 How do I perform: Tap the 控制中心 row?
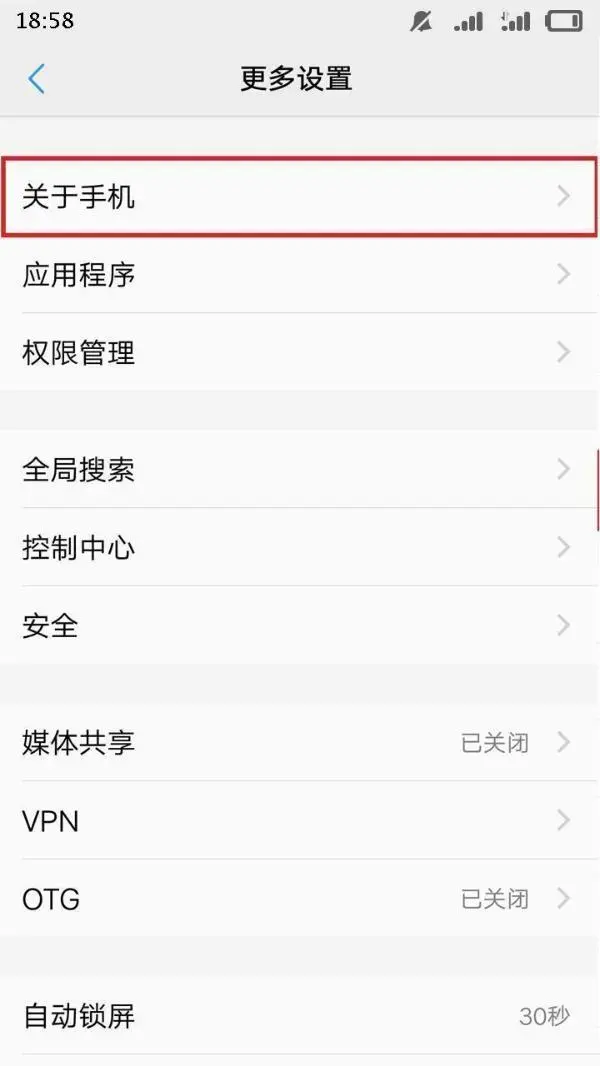[298, 548]
